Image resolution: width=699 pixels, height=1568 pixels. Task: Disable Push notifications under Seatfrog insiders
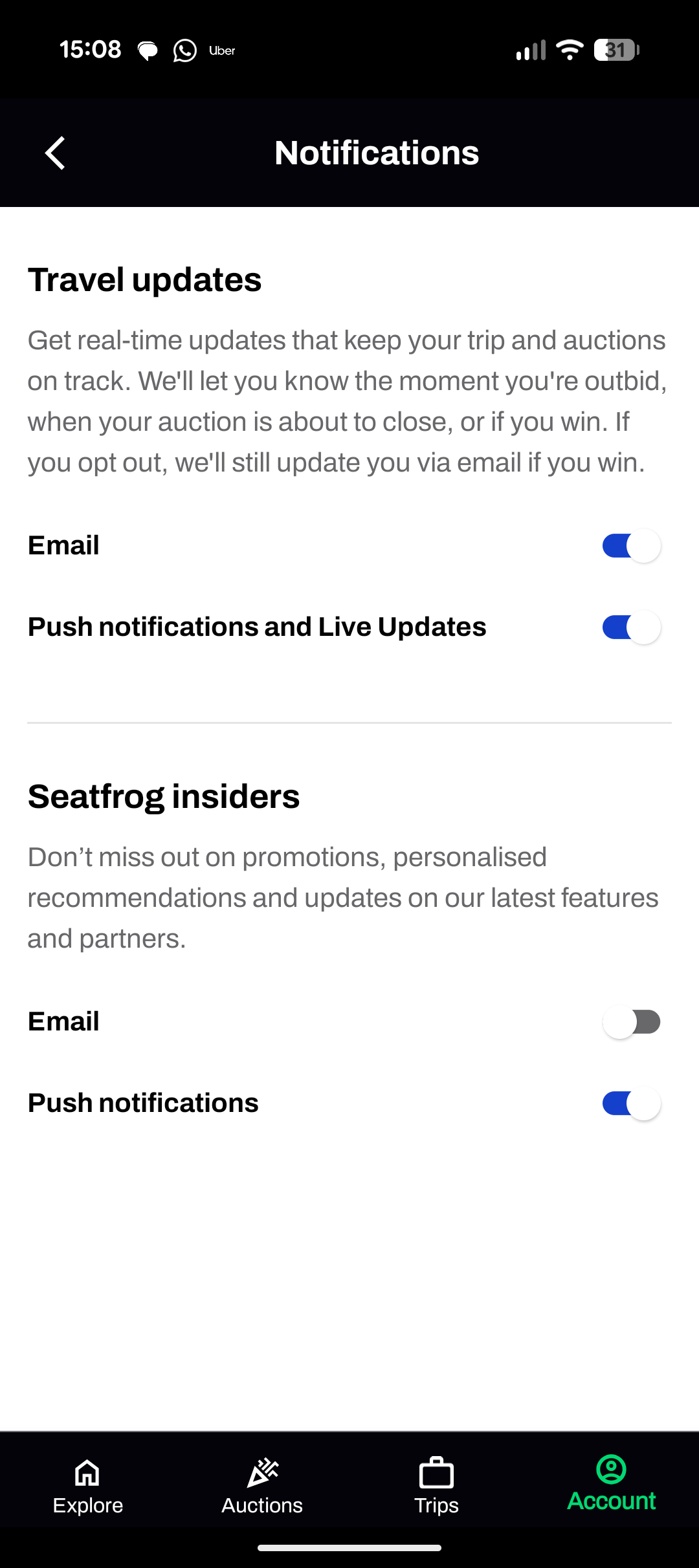click(630, 1104)
